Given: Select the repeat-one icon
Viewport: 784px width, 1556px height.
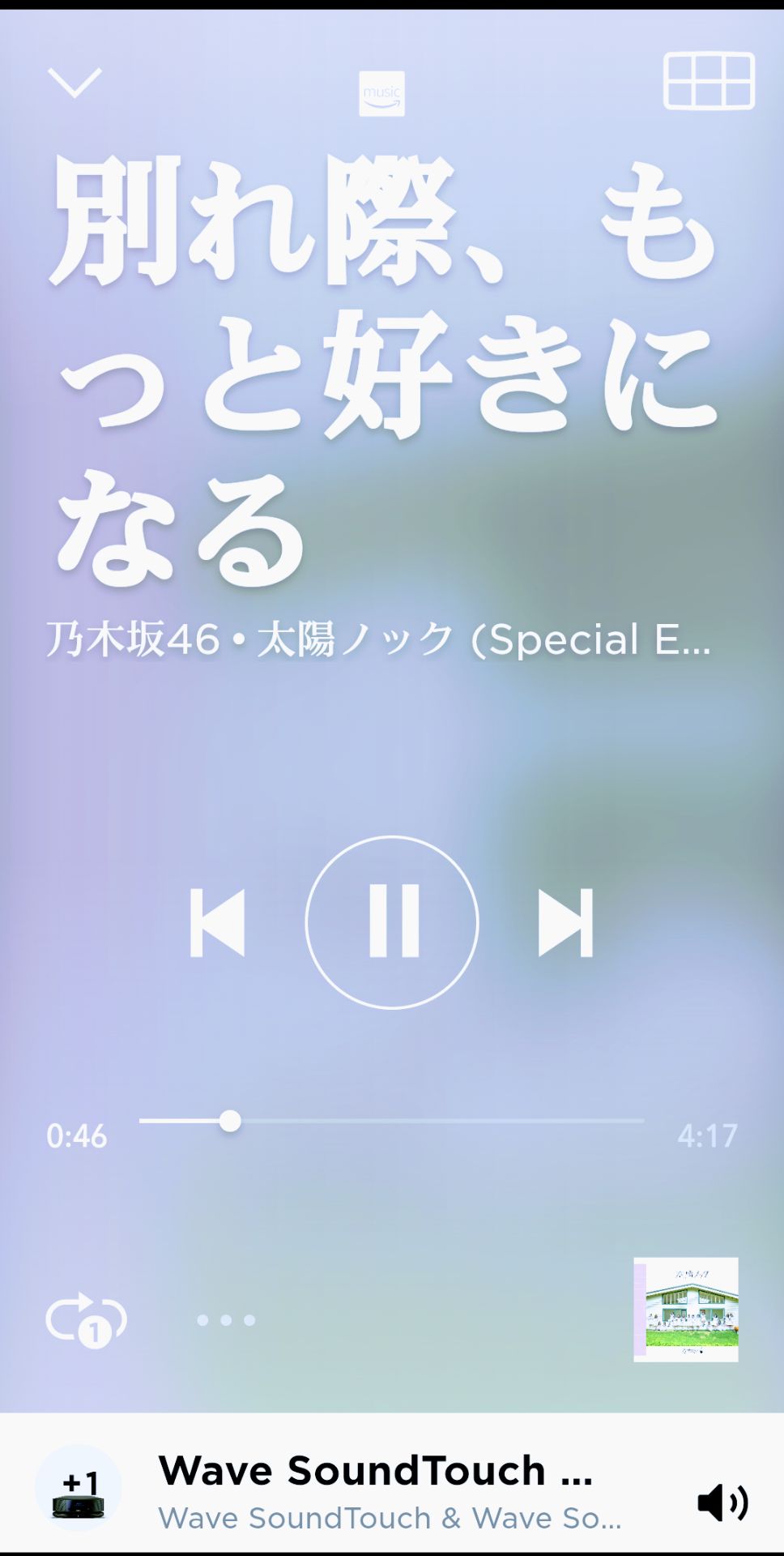Looking at the screenshot, I should (x=87, y=1319).
